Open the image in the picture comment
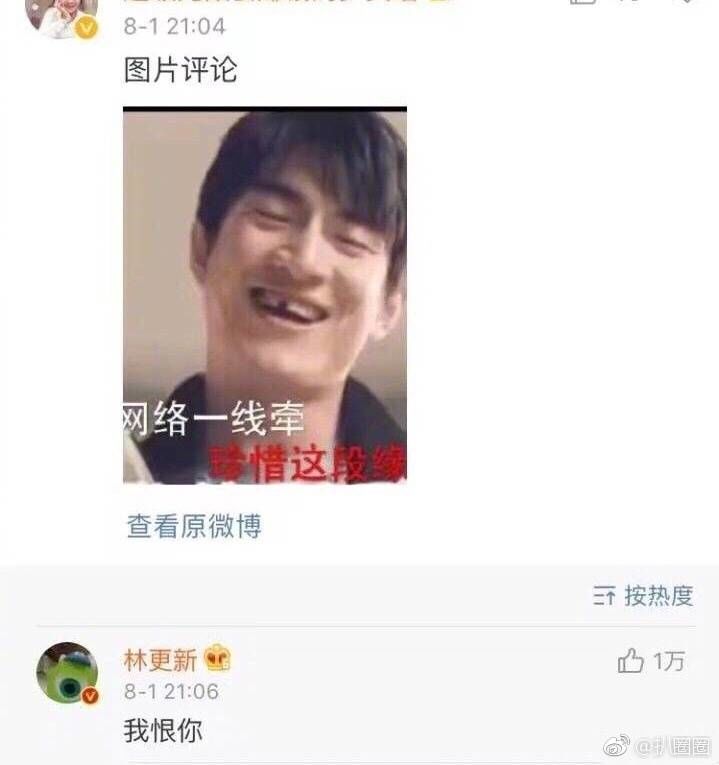This screenshot has width=719, height=765. coord(265,296)
